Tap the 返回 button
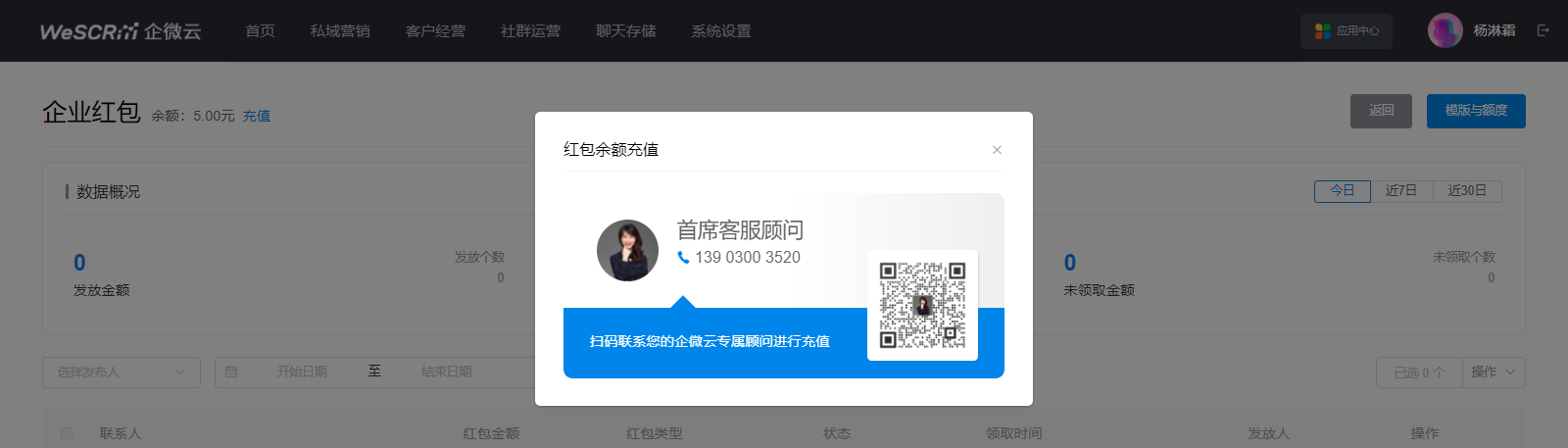The width and height of the screenshot is (1568, 448). (x=1381, y=111)
